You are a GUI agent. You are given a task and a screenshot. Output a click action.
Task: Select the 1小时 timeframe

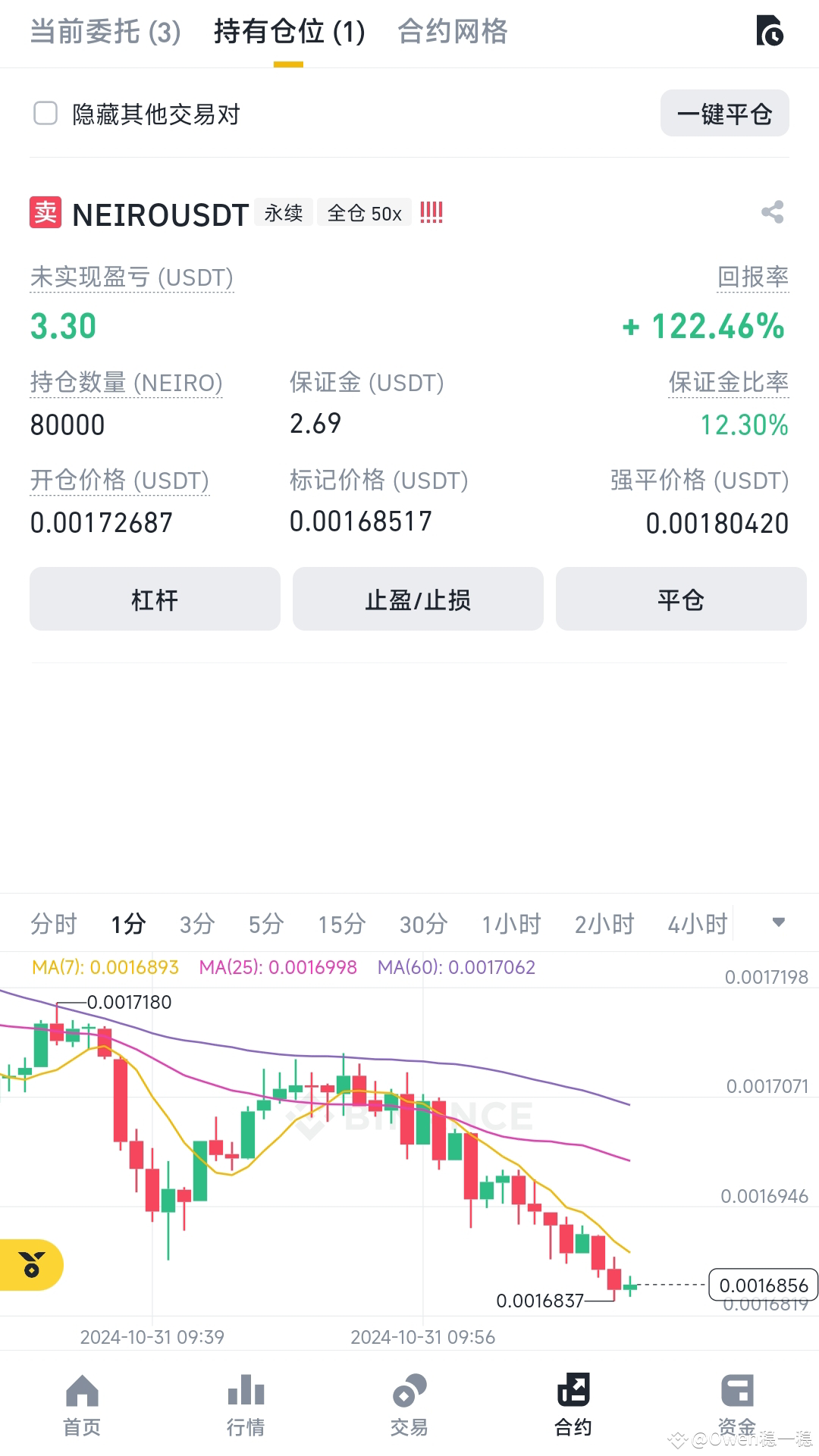coord(510,923)
